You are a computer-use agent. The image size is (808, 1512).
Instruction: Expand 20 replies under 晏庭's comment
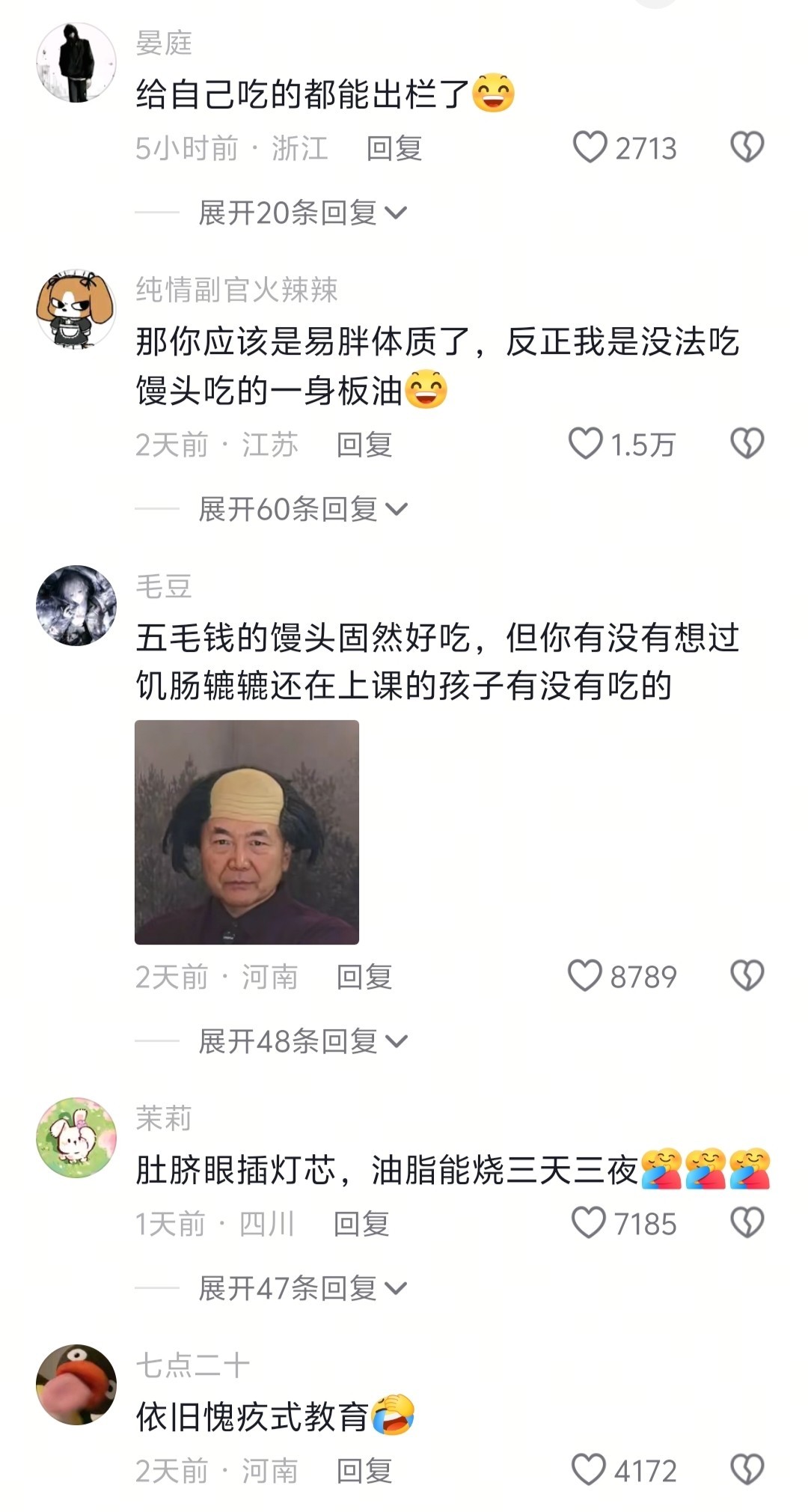[302, 213]
